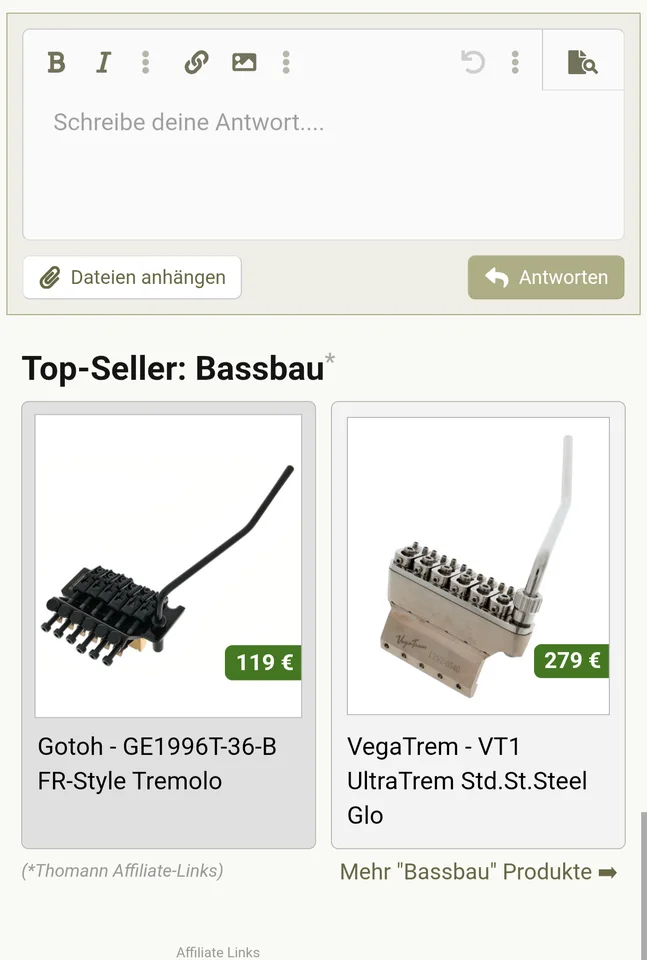The width and height of the screenshot is (647, 960).
Task: Open more text formatting options beside italic
Action: (146, 62)
